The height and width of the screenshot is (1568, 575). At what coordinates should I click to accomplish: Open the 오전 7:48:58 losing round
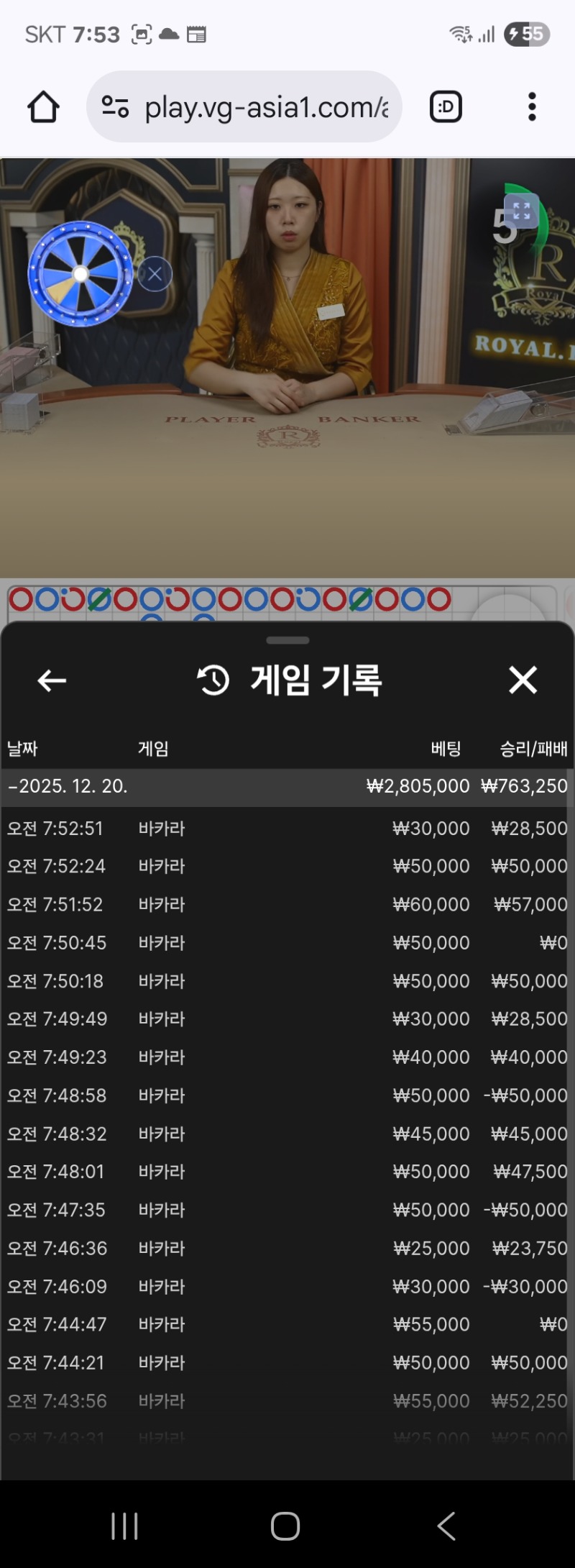[286, 1095]
